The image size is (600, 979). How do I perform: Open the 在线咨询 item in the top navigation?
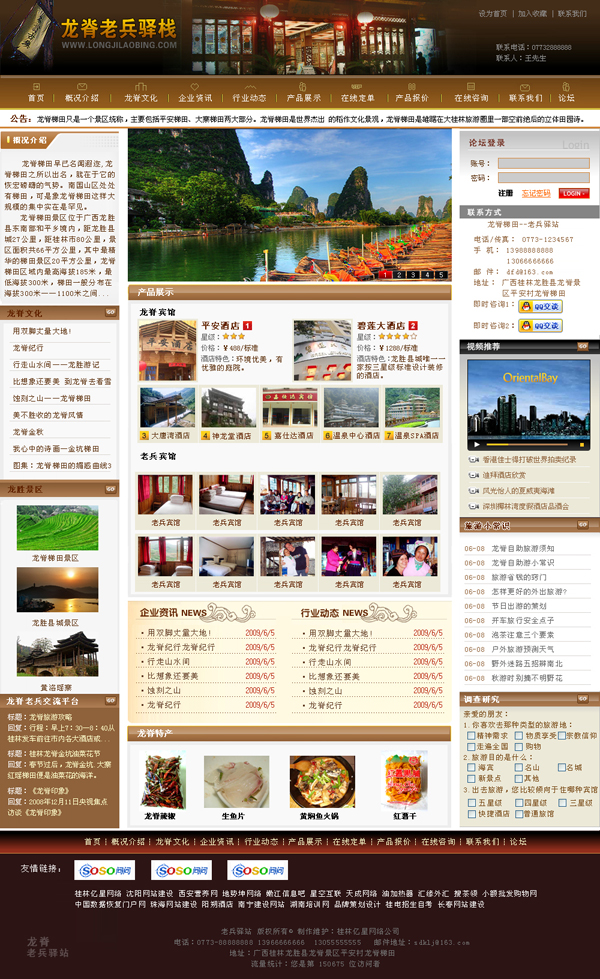click(x=471, y=98)
